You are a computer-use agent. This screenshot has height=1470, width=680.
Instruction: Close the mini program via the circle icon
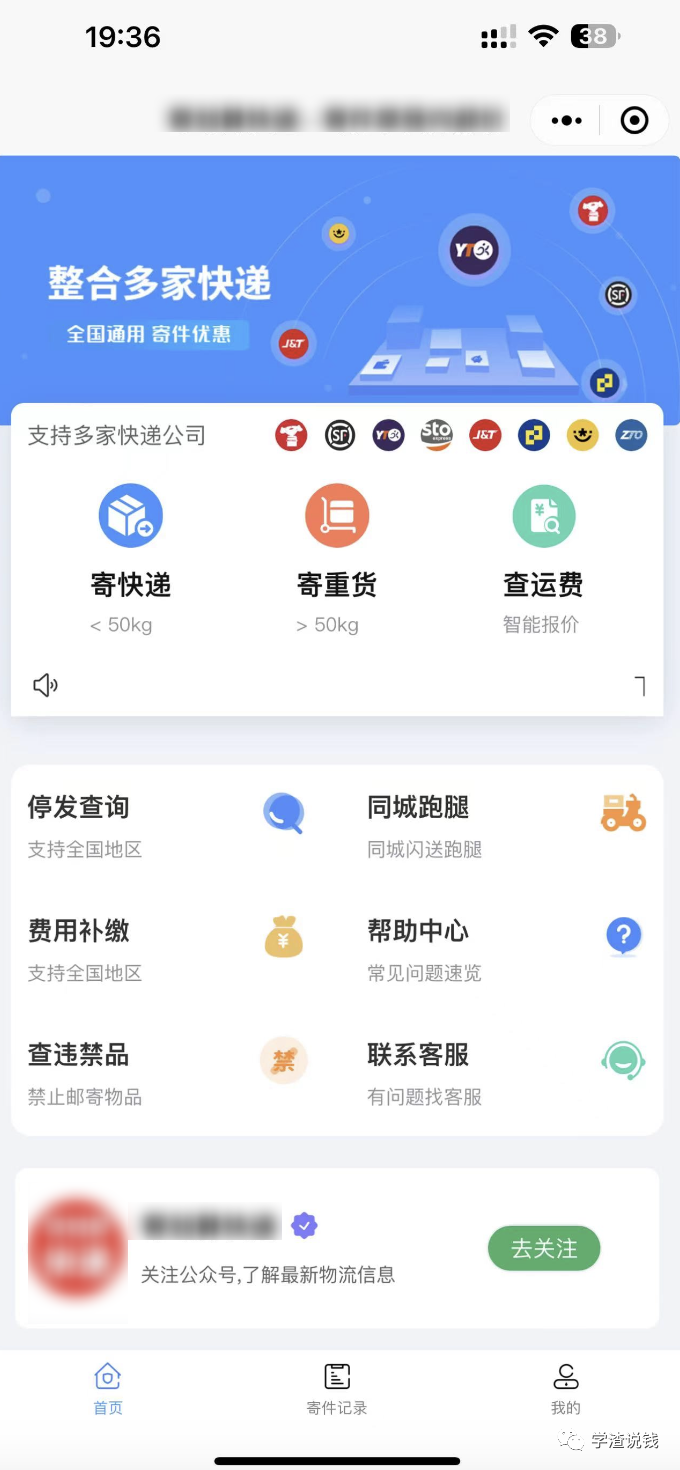[x=634, y=121]
